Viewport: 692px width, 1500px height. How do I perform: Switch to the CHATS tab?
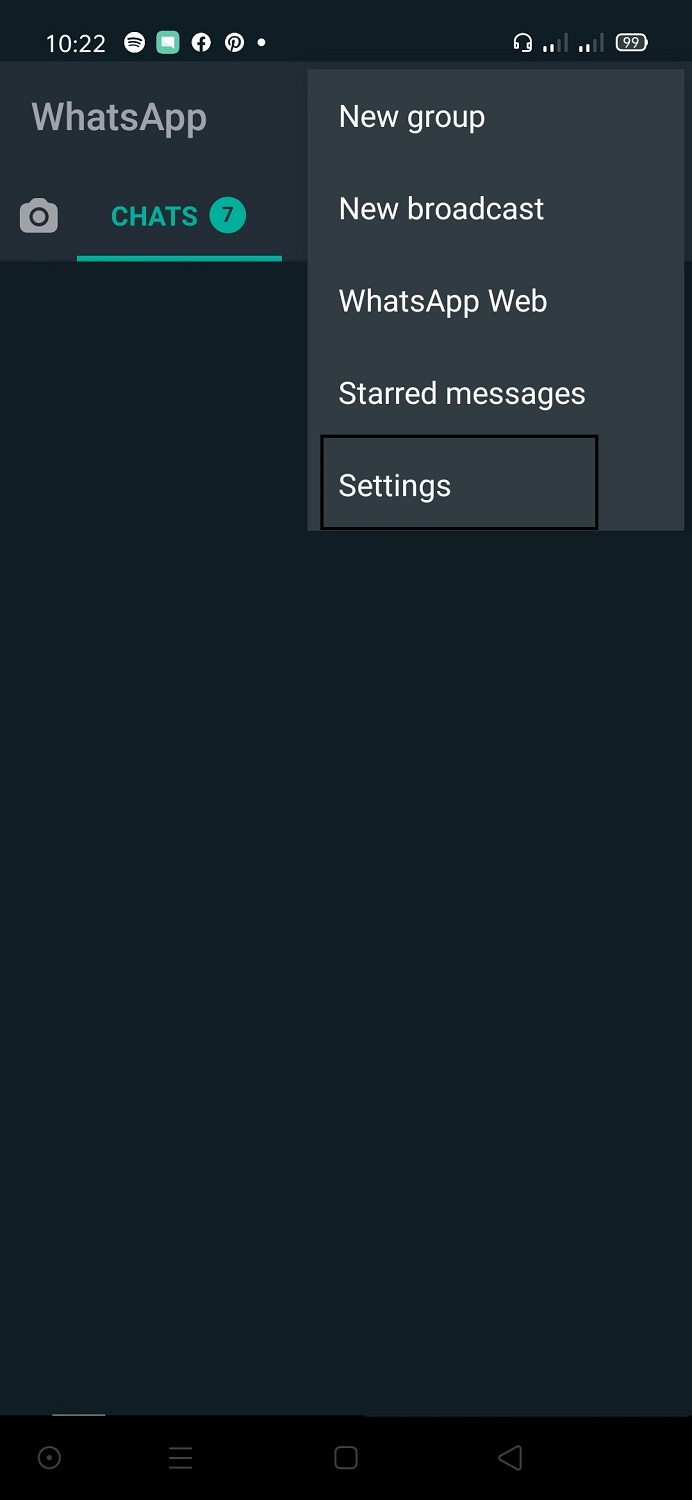(179, 216)
